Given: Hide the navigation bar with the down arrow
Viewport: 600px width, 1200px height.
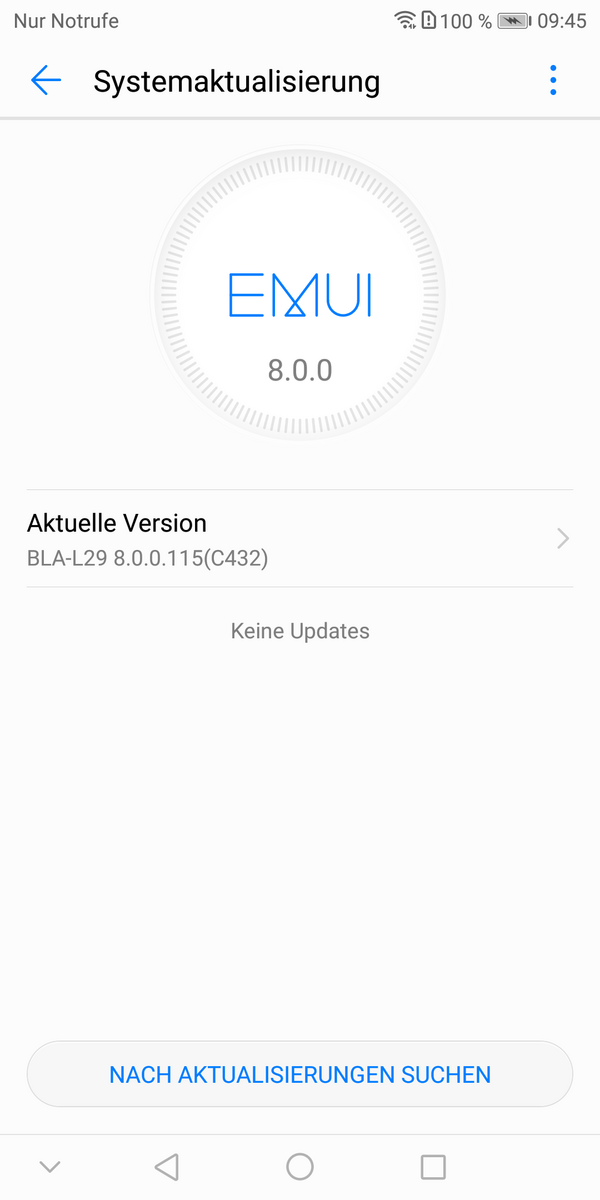Looking at the screenshot, I should point(49,1166).
